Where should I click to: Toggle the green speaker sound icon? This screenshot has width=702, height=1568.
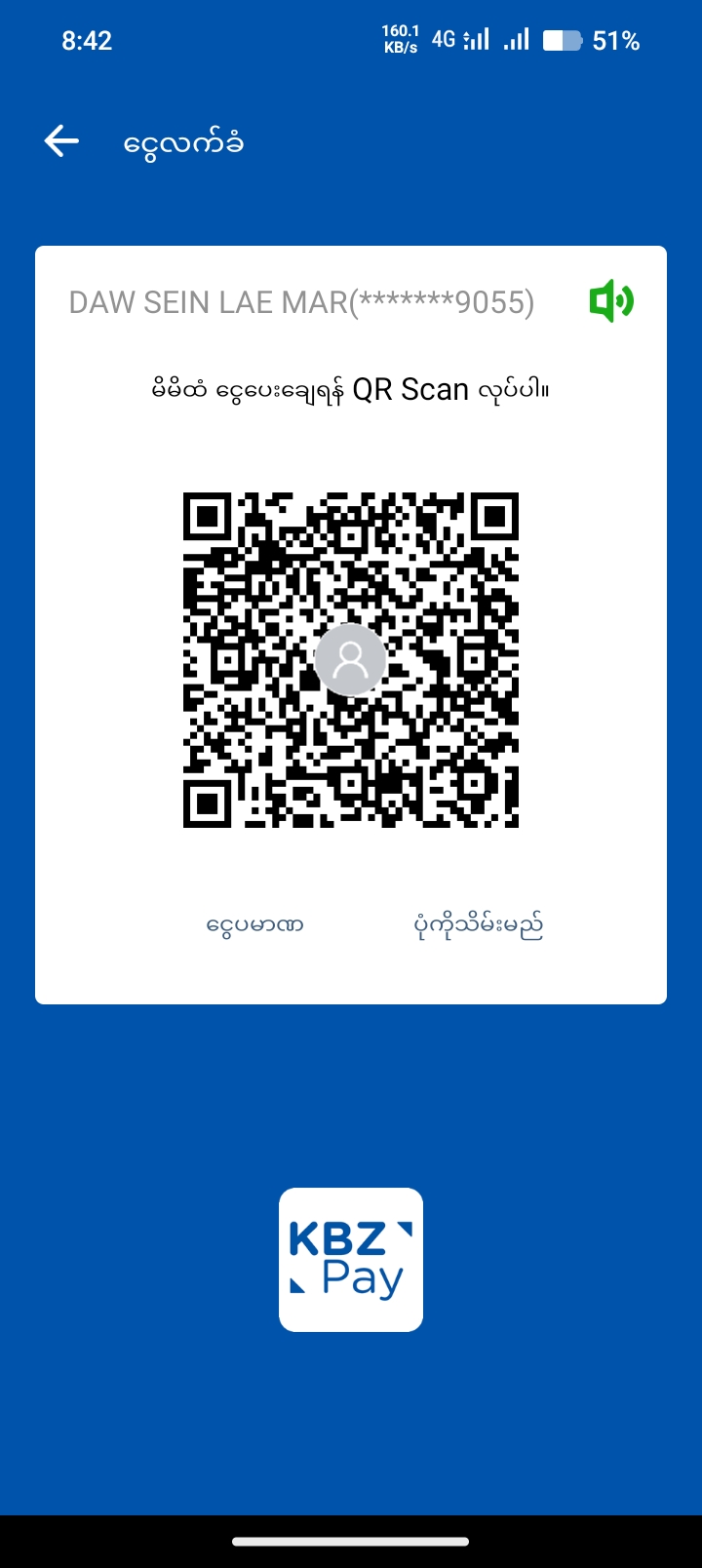(x=611, y=301)
